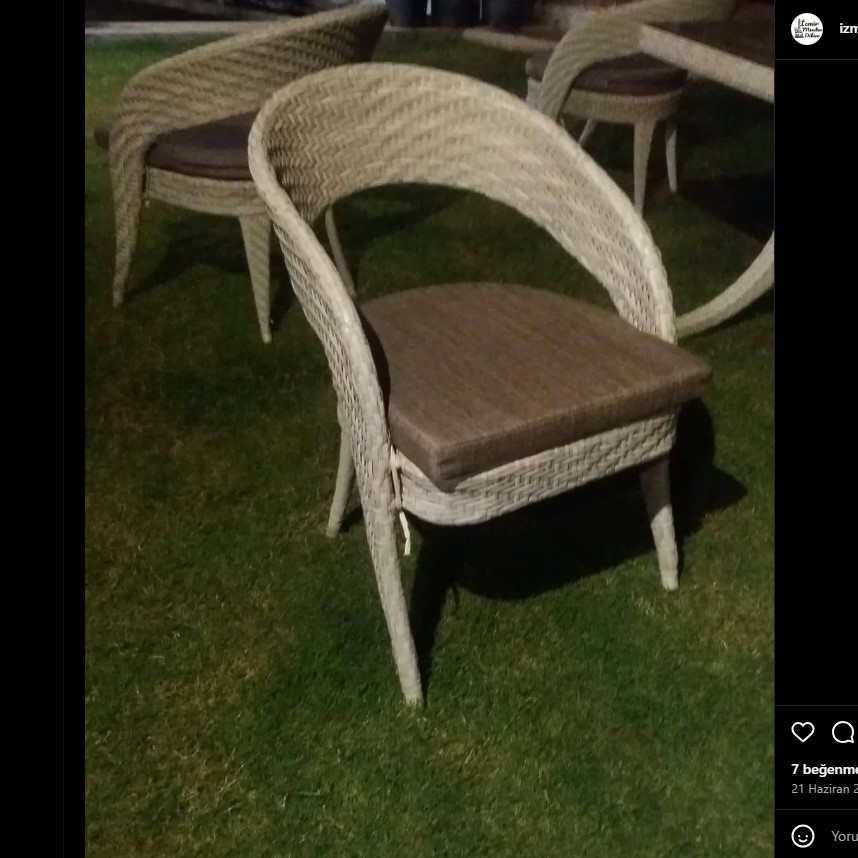858x858 pixels.
Task: Tap the comment input field
Action: coord(844,836)
